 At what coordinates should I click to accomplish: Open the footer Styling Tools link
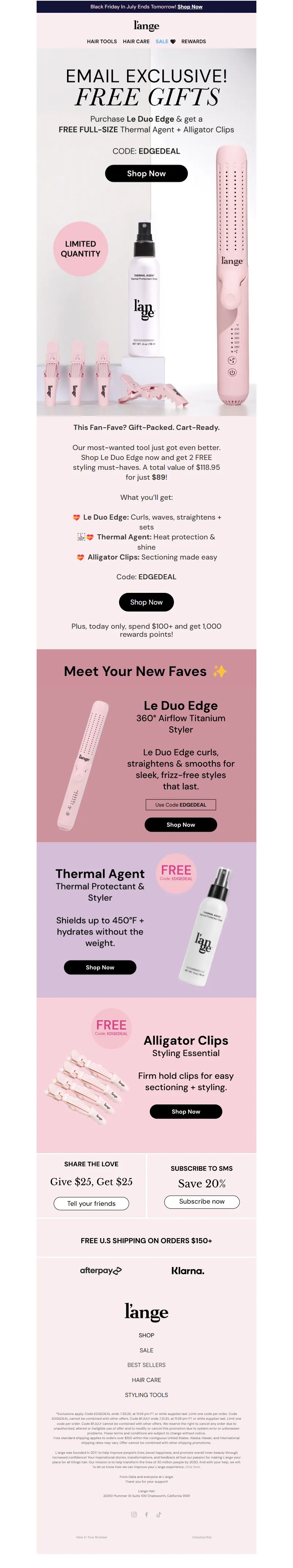(x=146, y=1394)
